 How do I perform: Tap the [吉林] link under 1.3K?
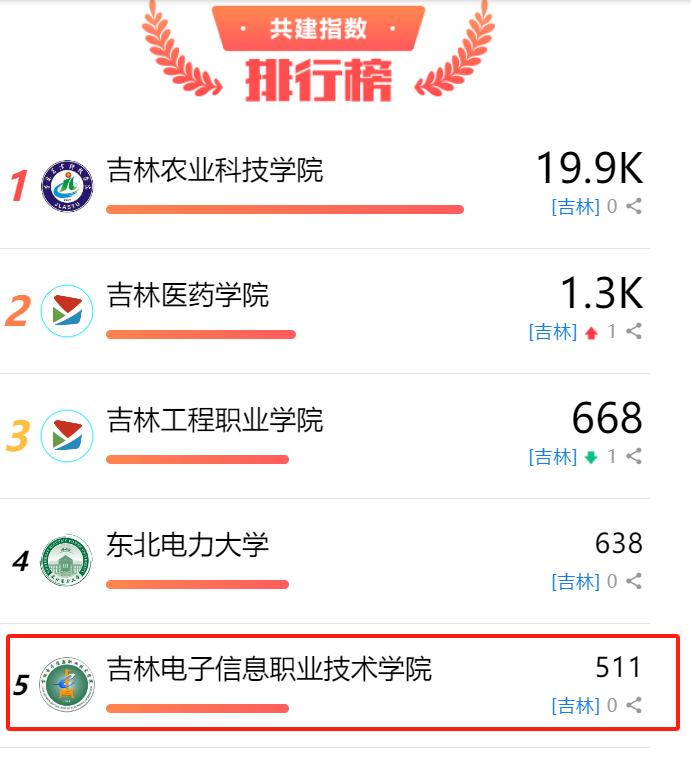553,332
